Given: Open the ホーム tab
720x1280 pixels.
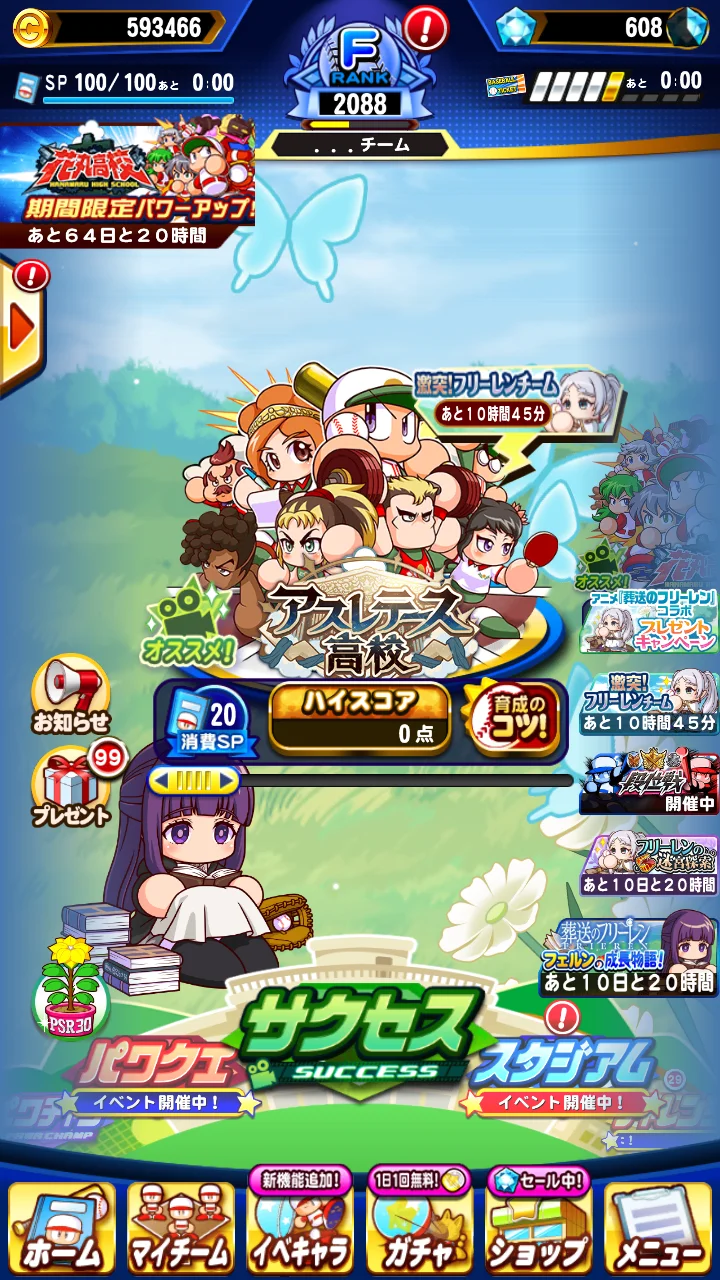Looking at the screenshot, I should pos(62,1226).
